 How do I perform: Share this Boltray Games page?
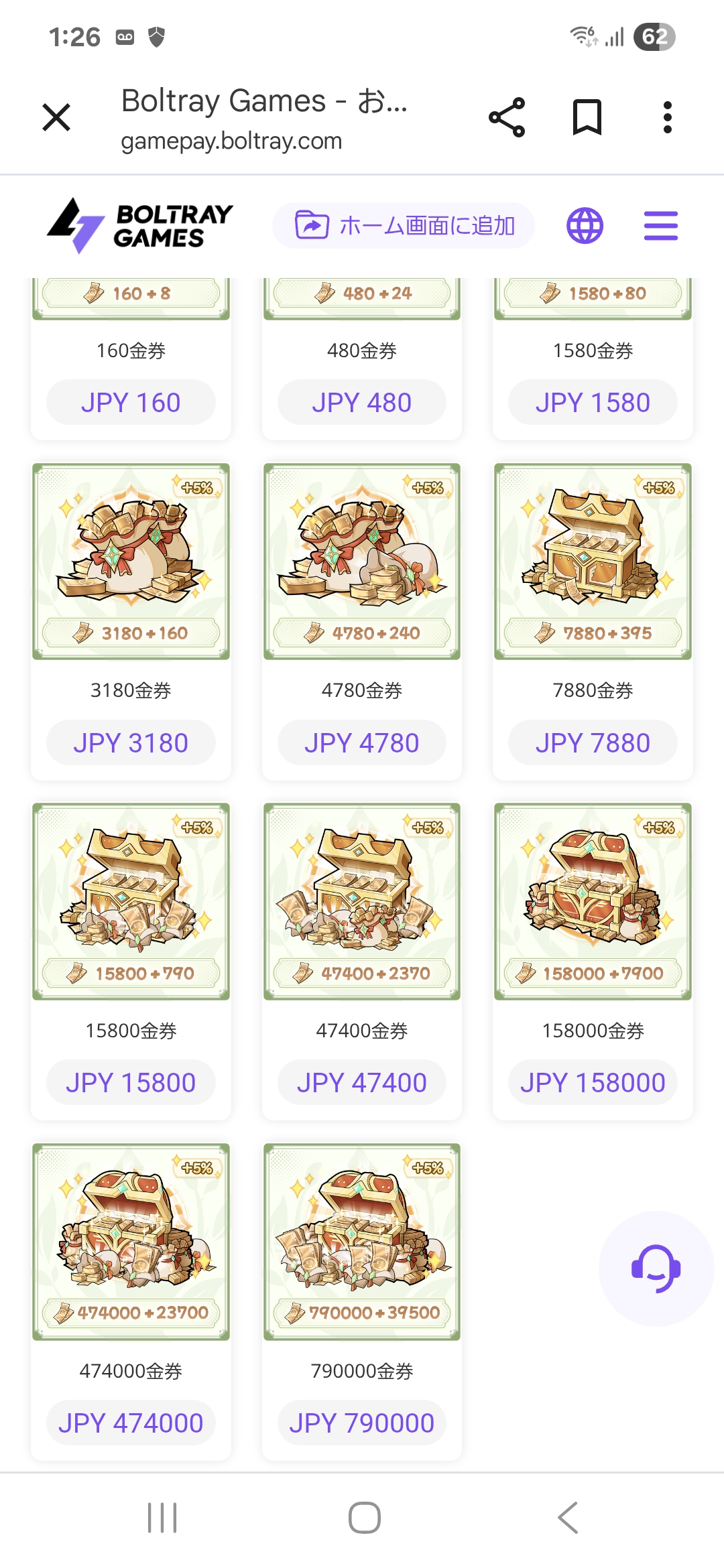click(x=507, y=118)
